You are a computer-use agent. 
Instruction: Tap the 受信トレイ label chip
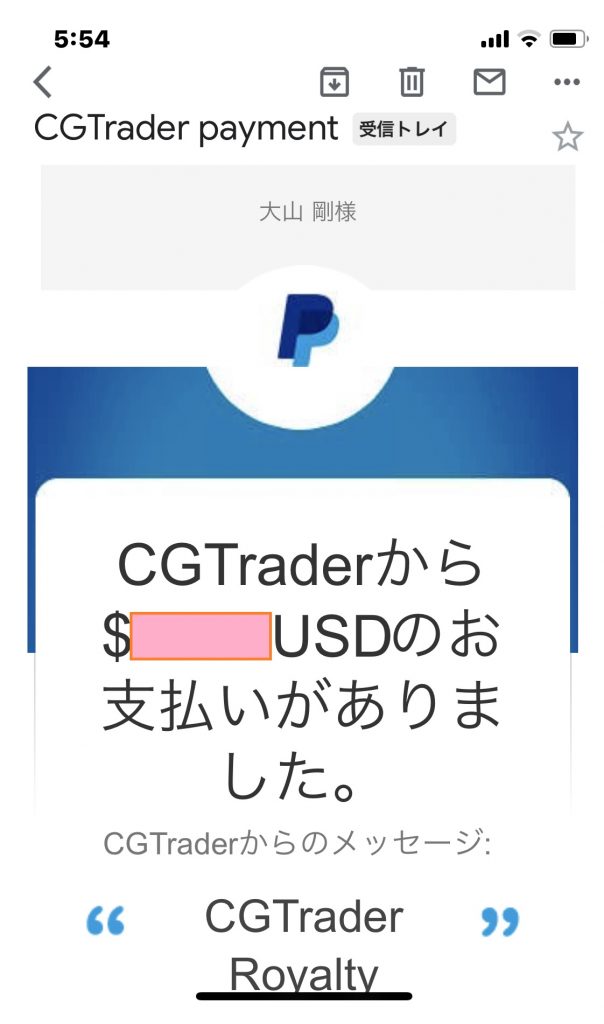click(403, 130)
